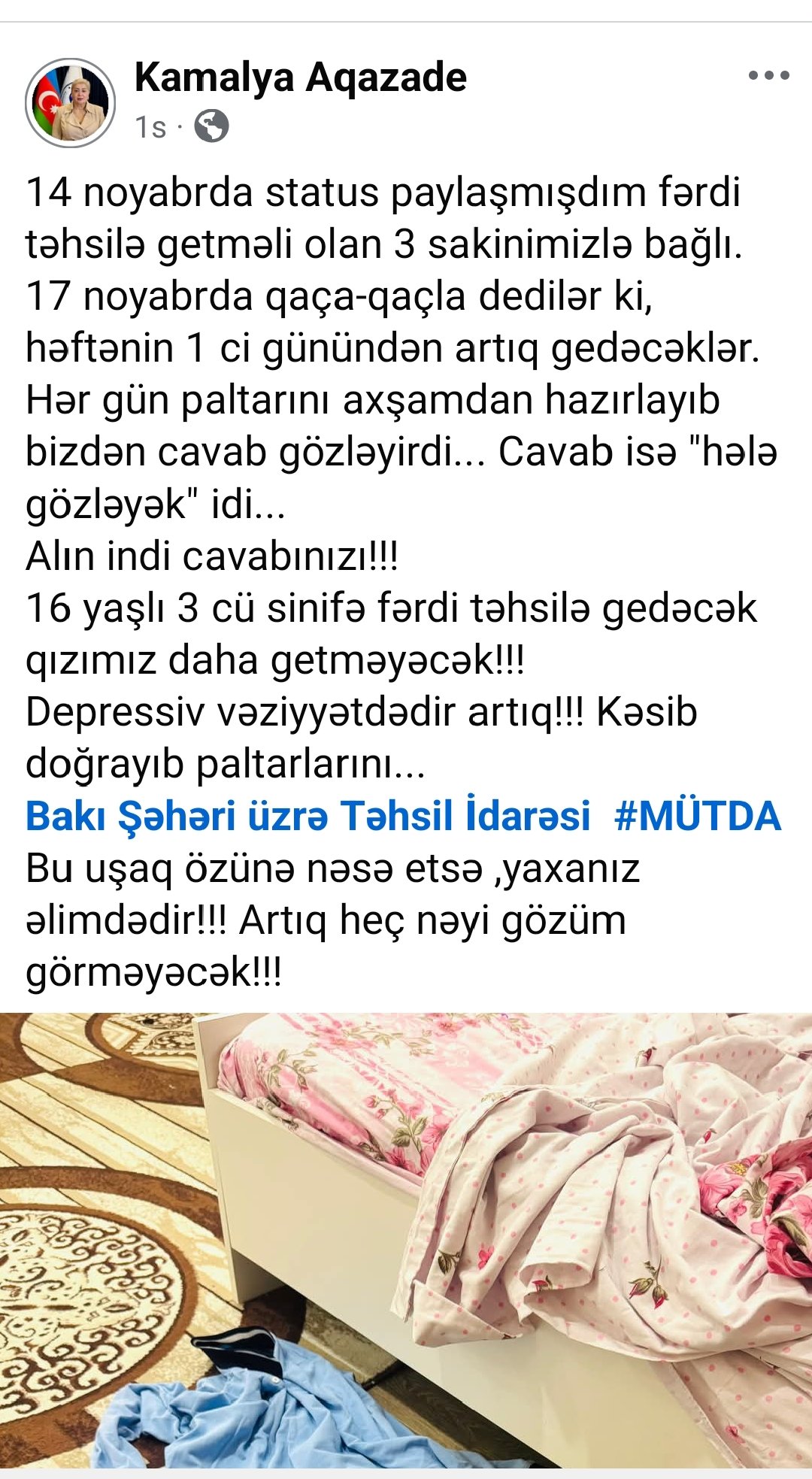
Task: Tap the public globe audience icon
Action: coord(211,126)
